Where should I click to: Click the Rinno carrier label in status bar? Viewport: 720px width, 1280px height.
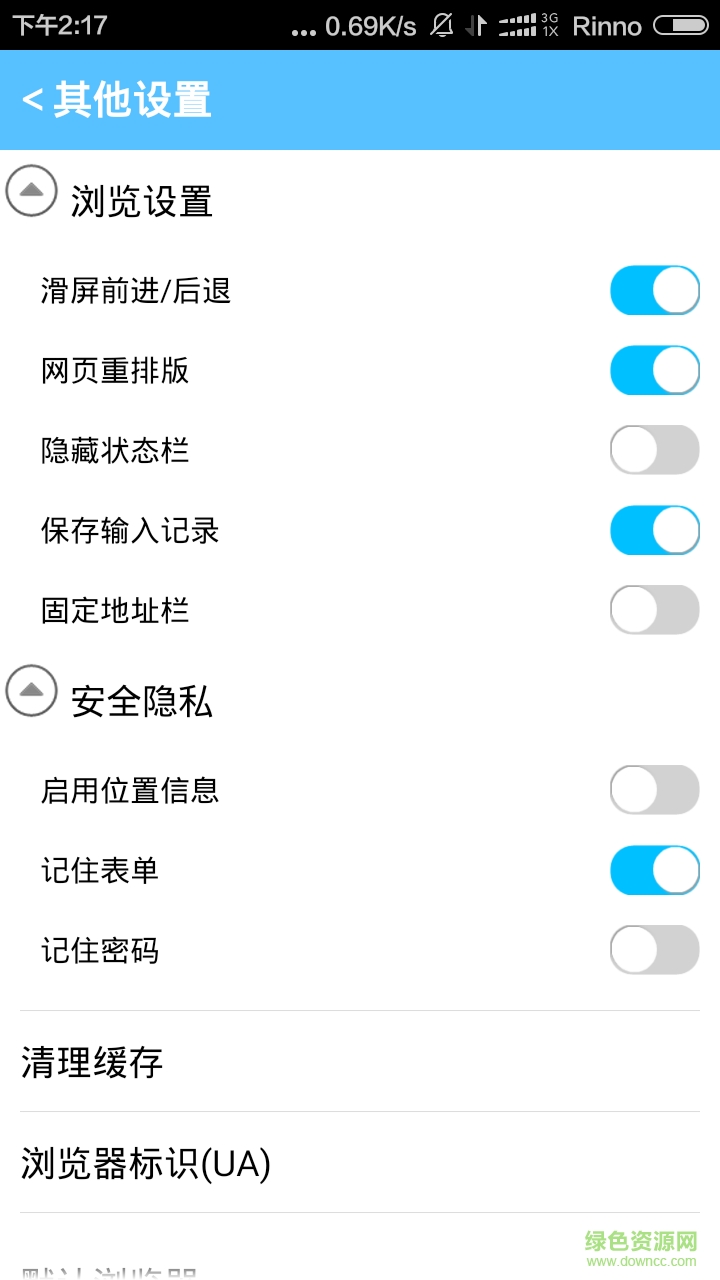tap(606, 25)
